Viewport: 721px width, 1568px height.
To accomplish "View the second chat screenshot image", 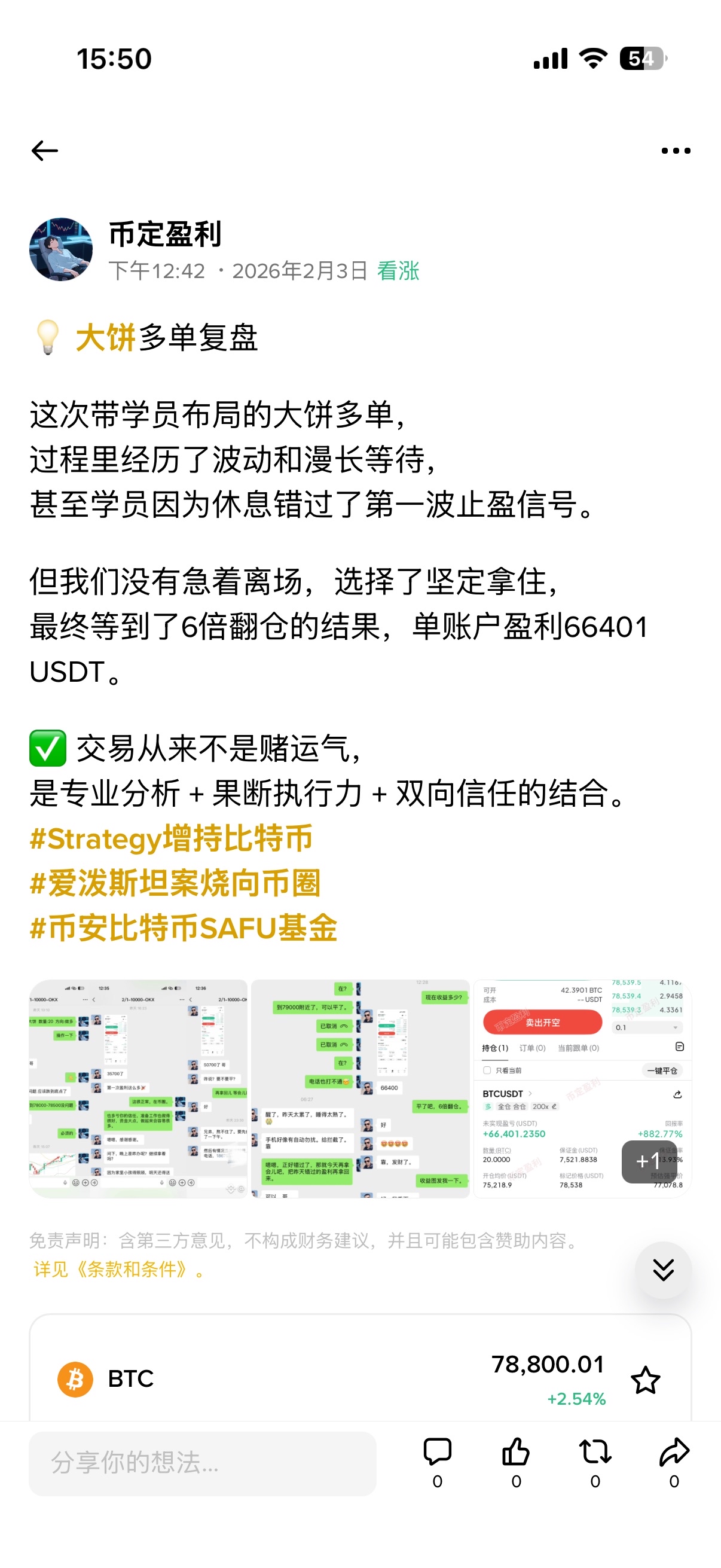I will (360, 1088).
